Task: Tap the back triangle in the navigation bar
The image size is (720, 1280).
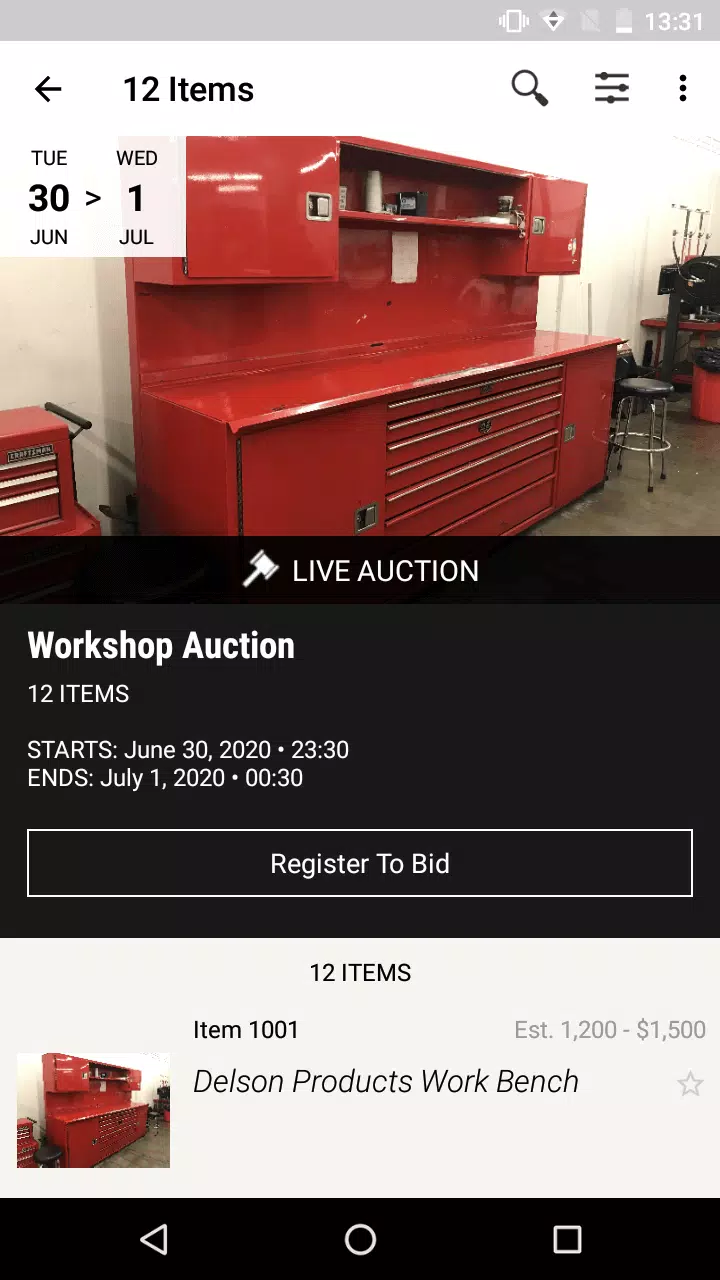Action: point(154,1239)
